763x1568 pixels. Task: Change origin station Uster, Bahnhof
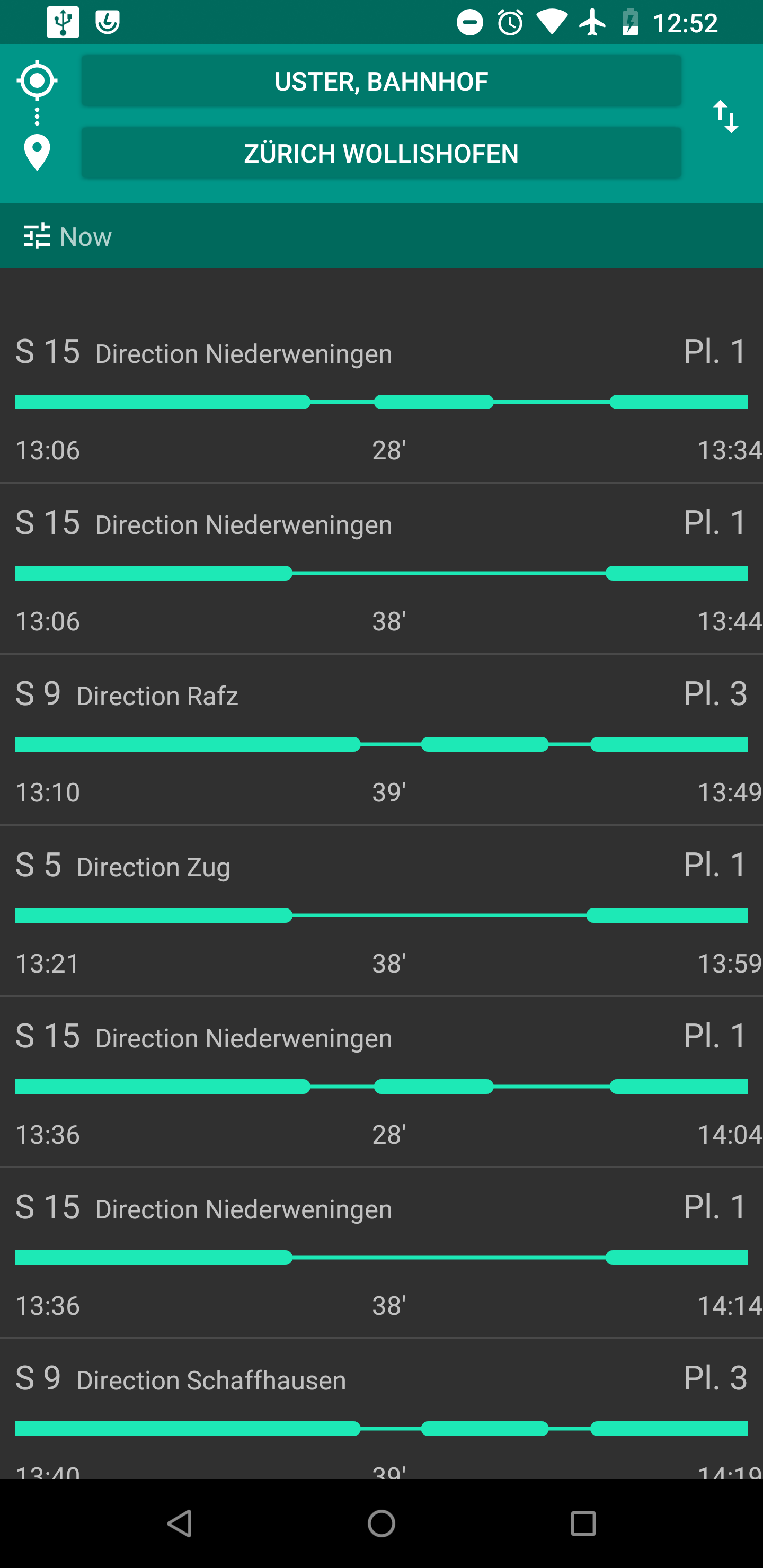(381, 81)
